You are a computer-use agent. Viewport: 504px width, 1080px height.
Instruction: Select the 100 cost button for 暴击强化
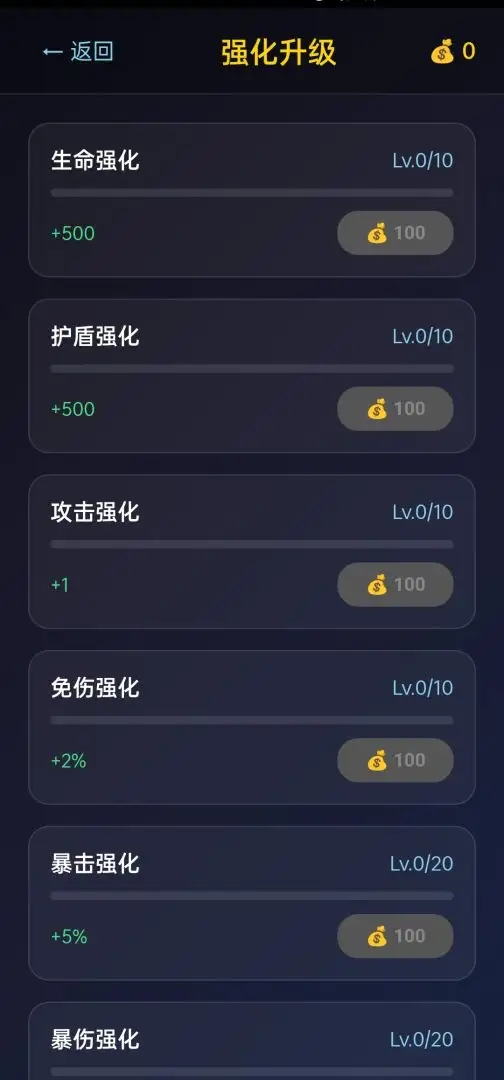click(395, 935)
